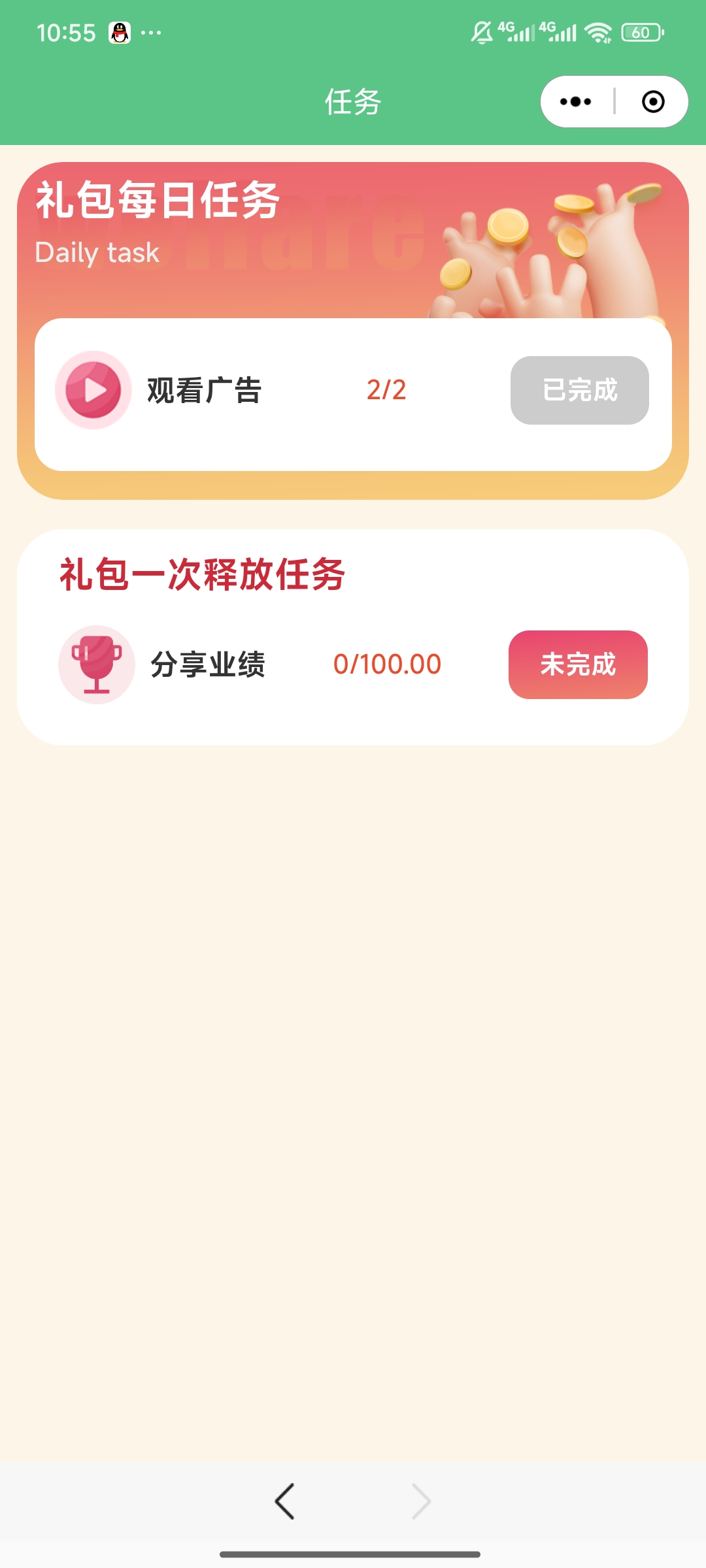This screenshot has height=1568, width=706.
Task: Tap the battery indicator showing 60
Action: click(x=641, y=31)
